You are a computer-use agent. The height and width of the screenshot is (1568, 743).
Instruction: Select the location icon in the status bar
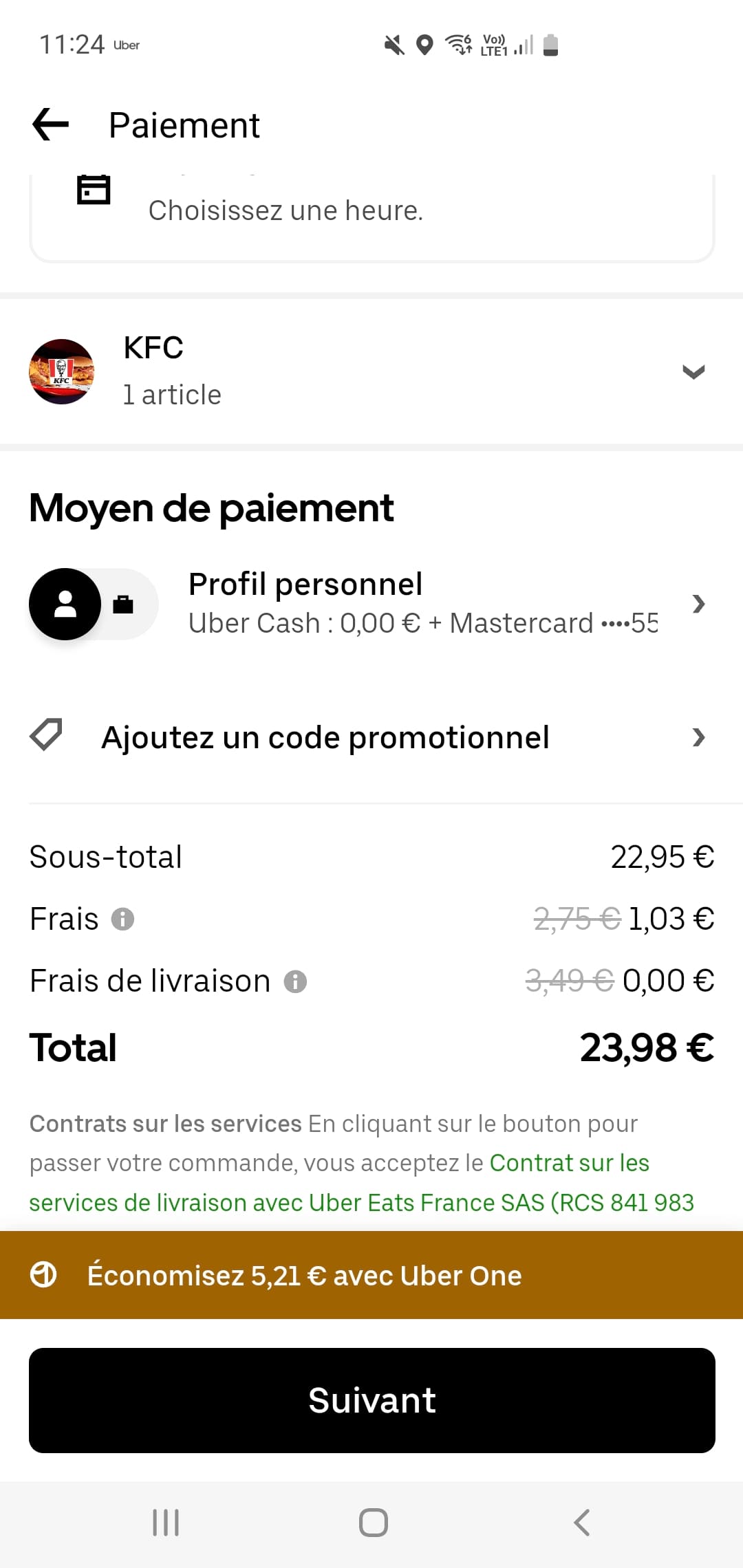tap(424, 45)
